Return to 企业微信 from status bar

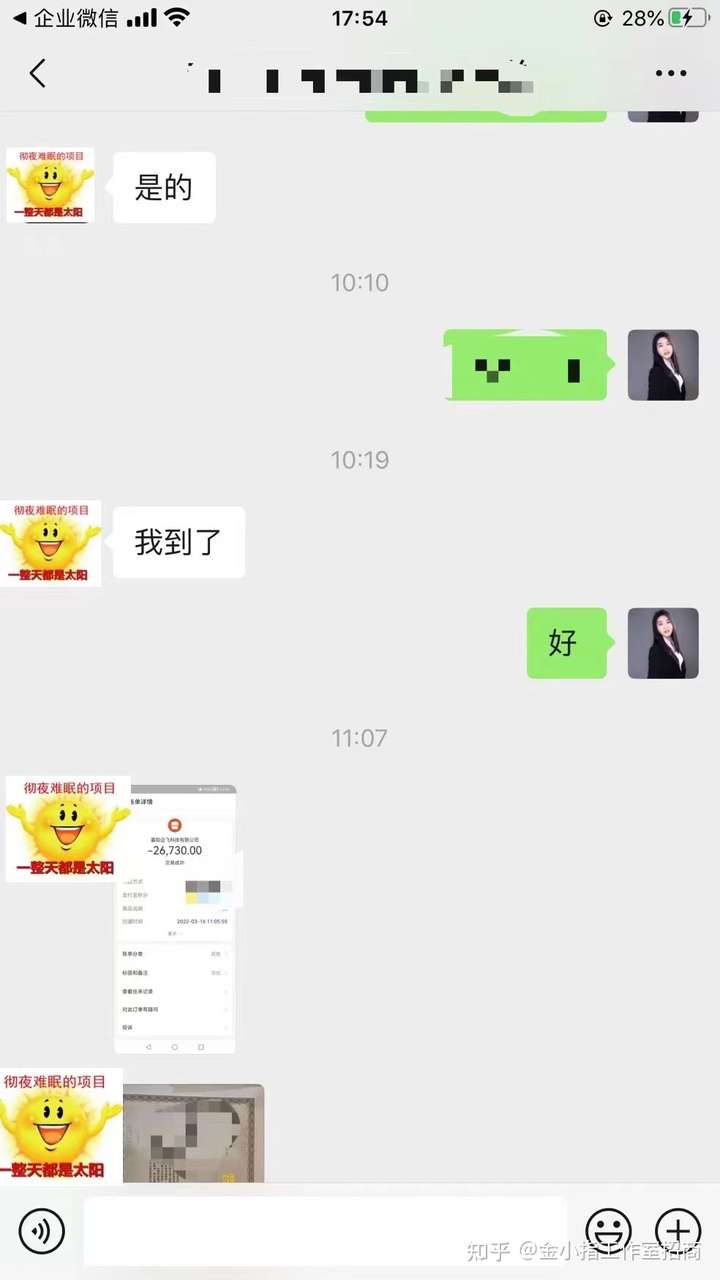click(x=65, y=18)
